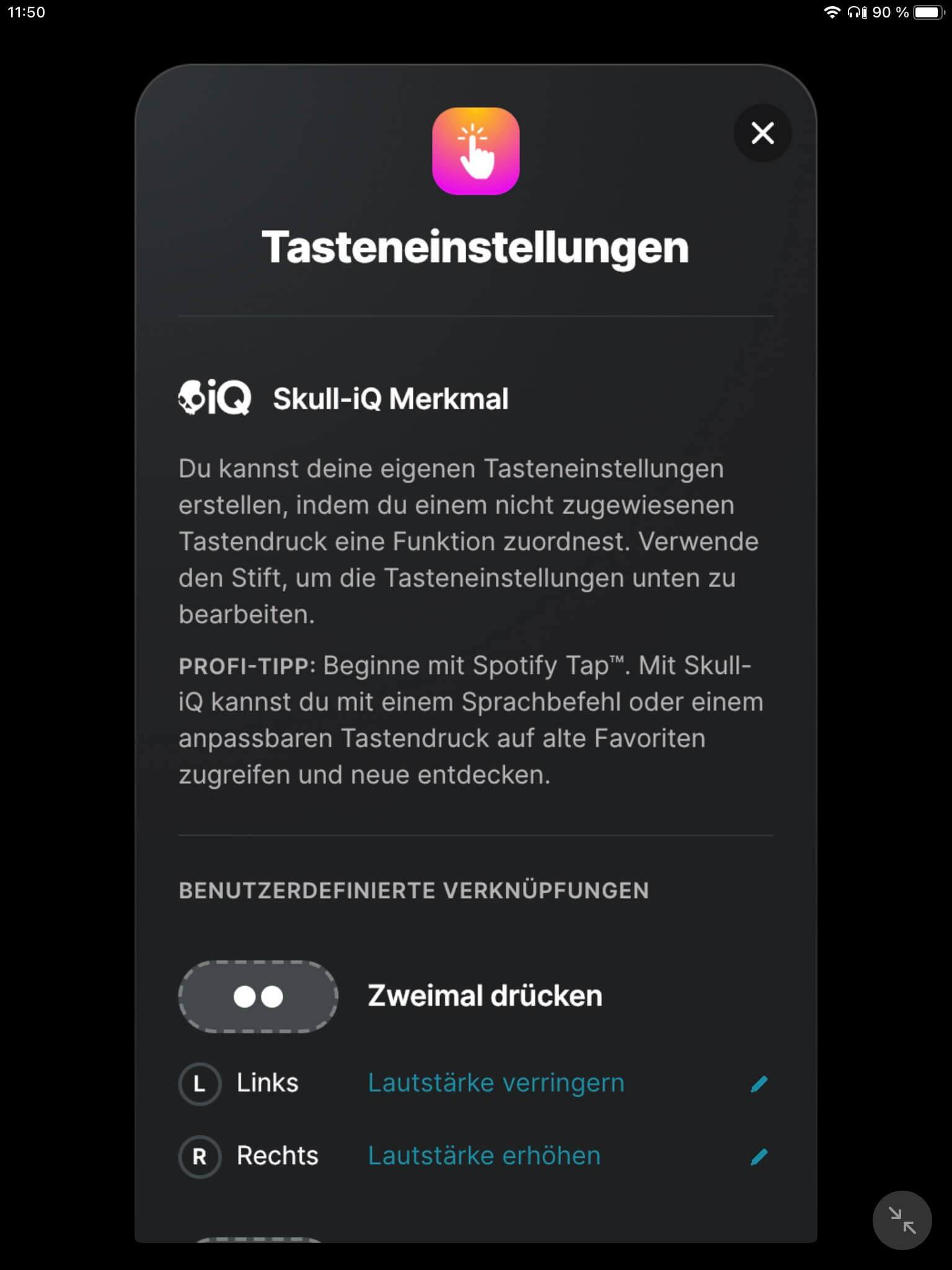The width and height of the screenshot is (952, 1270).
Task: Edit the Links shortcut Lautstärke verringern
Action: coord(759,1084)
